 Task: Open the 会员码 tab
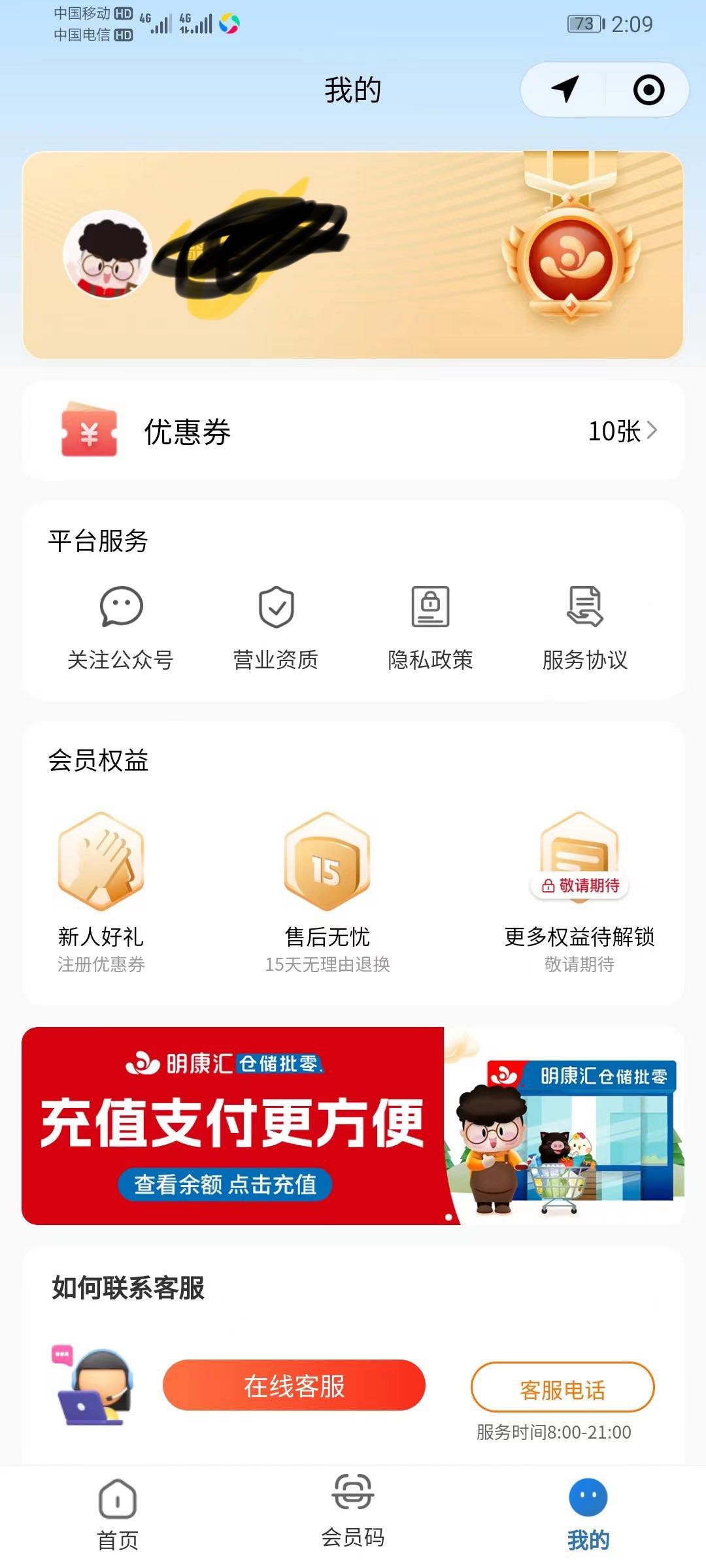(353, 1509)
